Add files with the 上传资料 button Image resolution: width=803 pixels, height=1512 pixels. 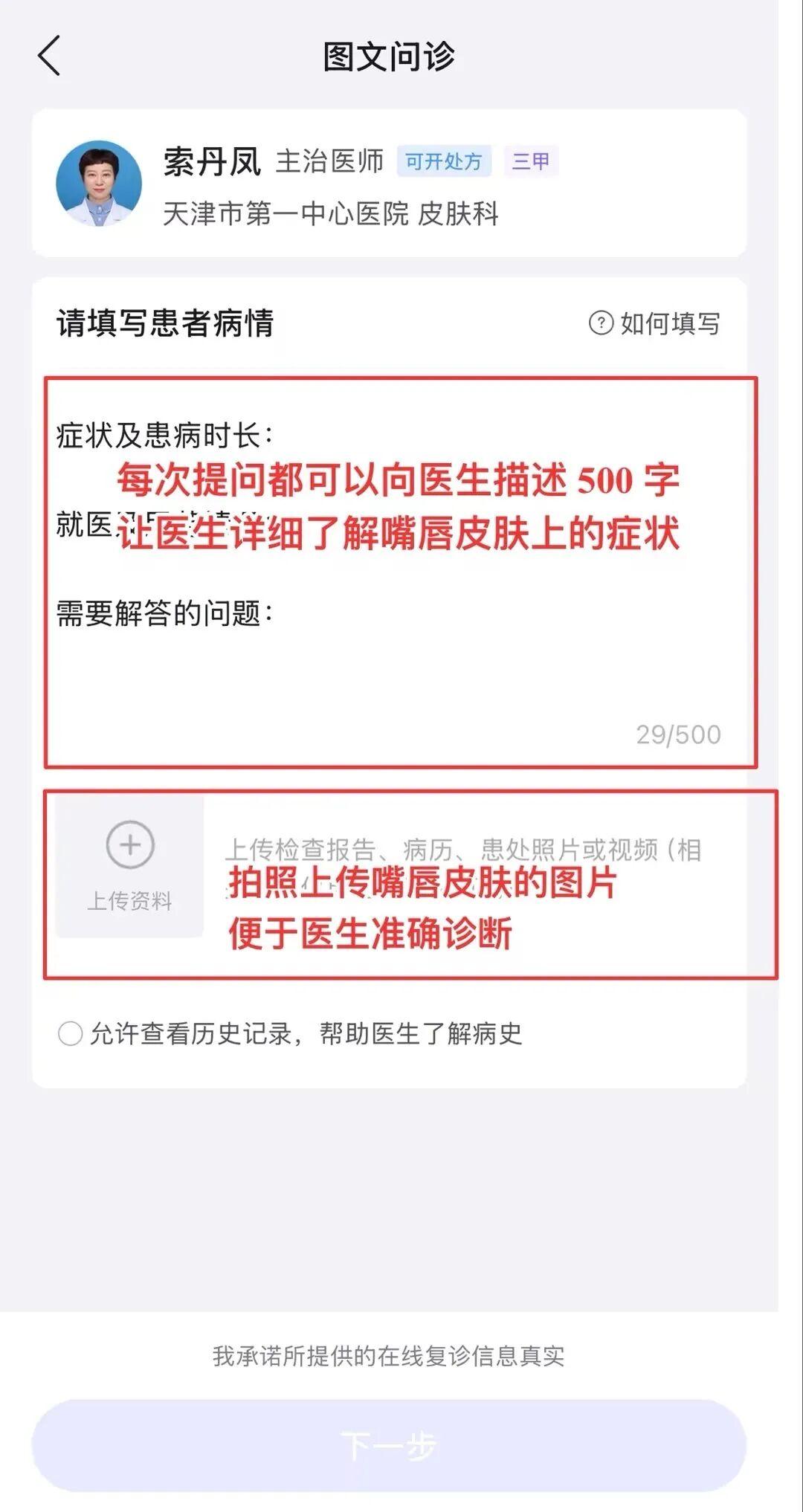(x=130, y=866)
